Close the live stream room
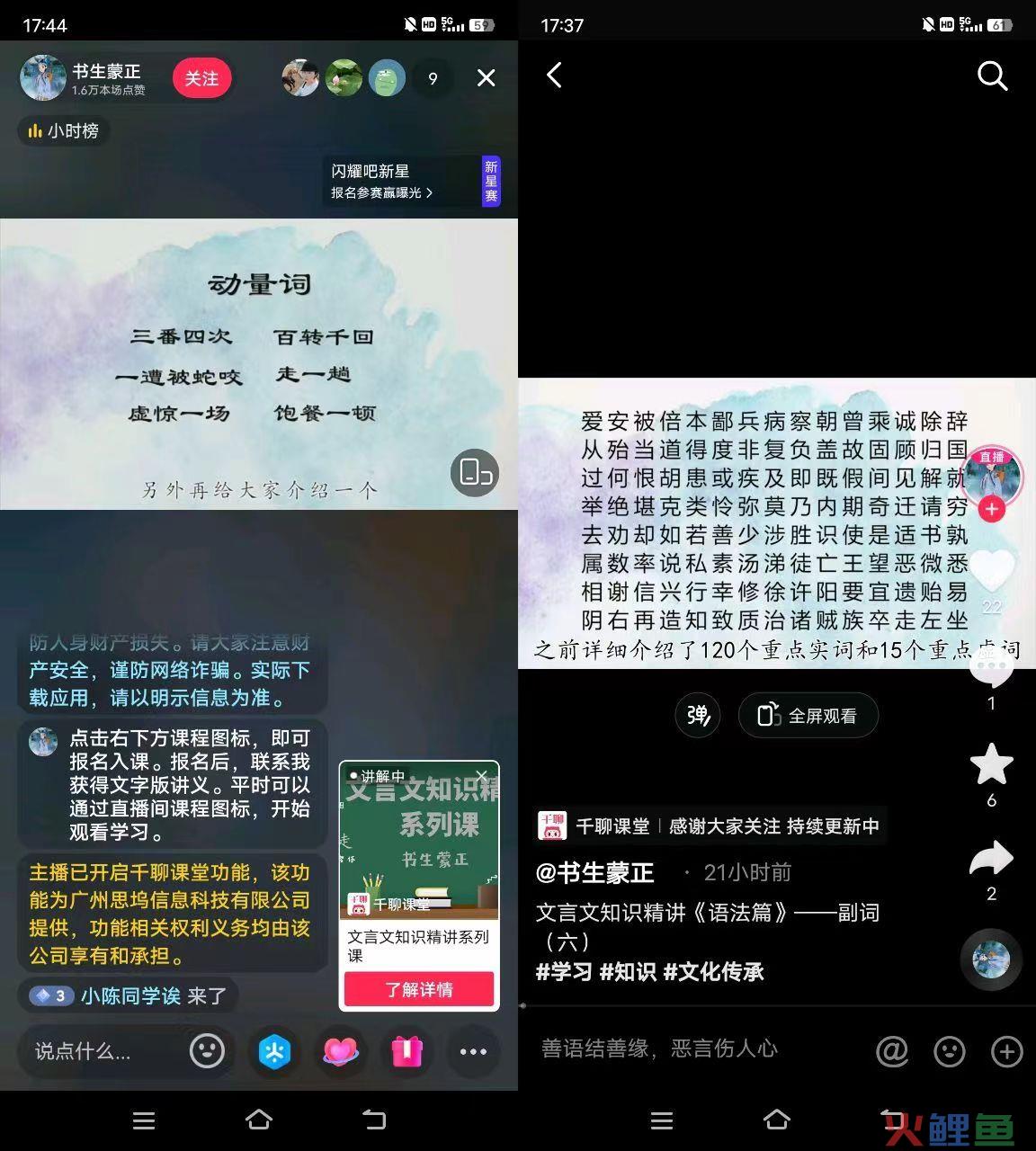Image resolution: width=1036 pixels, height=1151 pixels. click(486, 78)
